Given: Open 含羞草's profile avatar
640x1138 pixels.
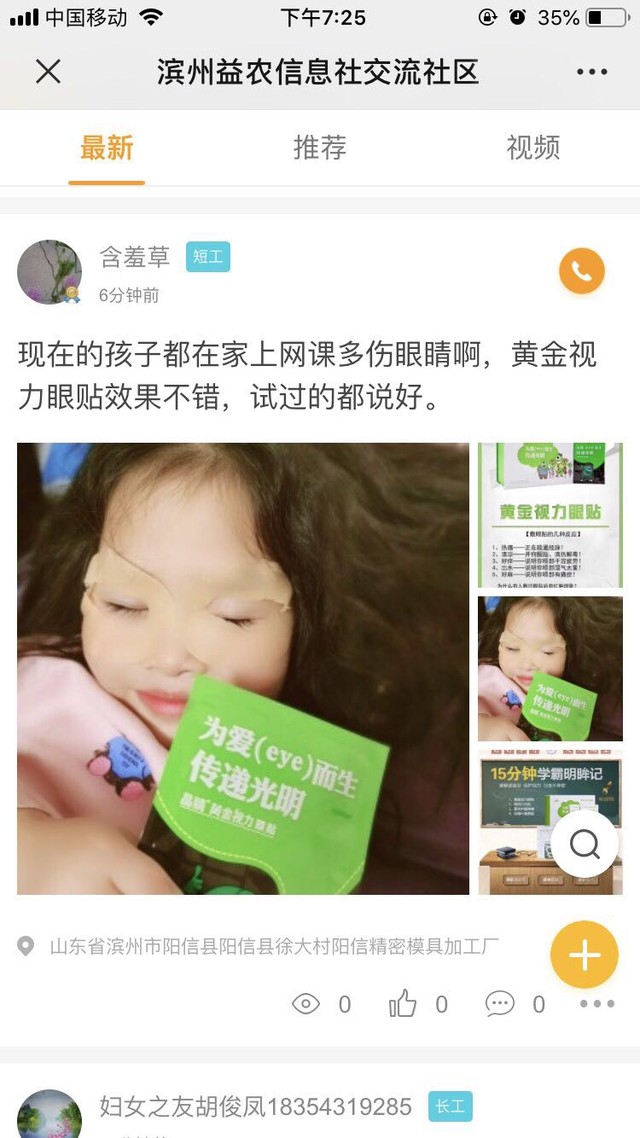Looking at the screenshot, I should (x=49, y=272).
